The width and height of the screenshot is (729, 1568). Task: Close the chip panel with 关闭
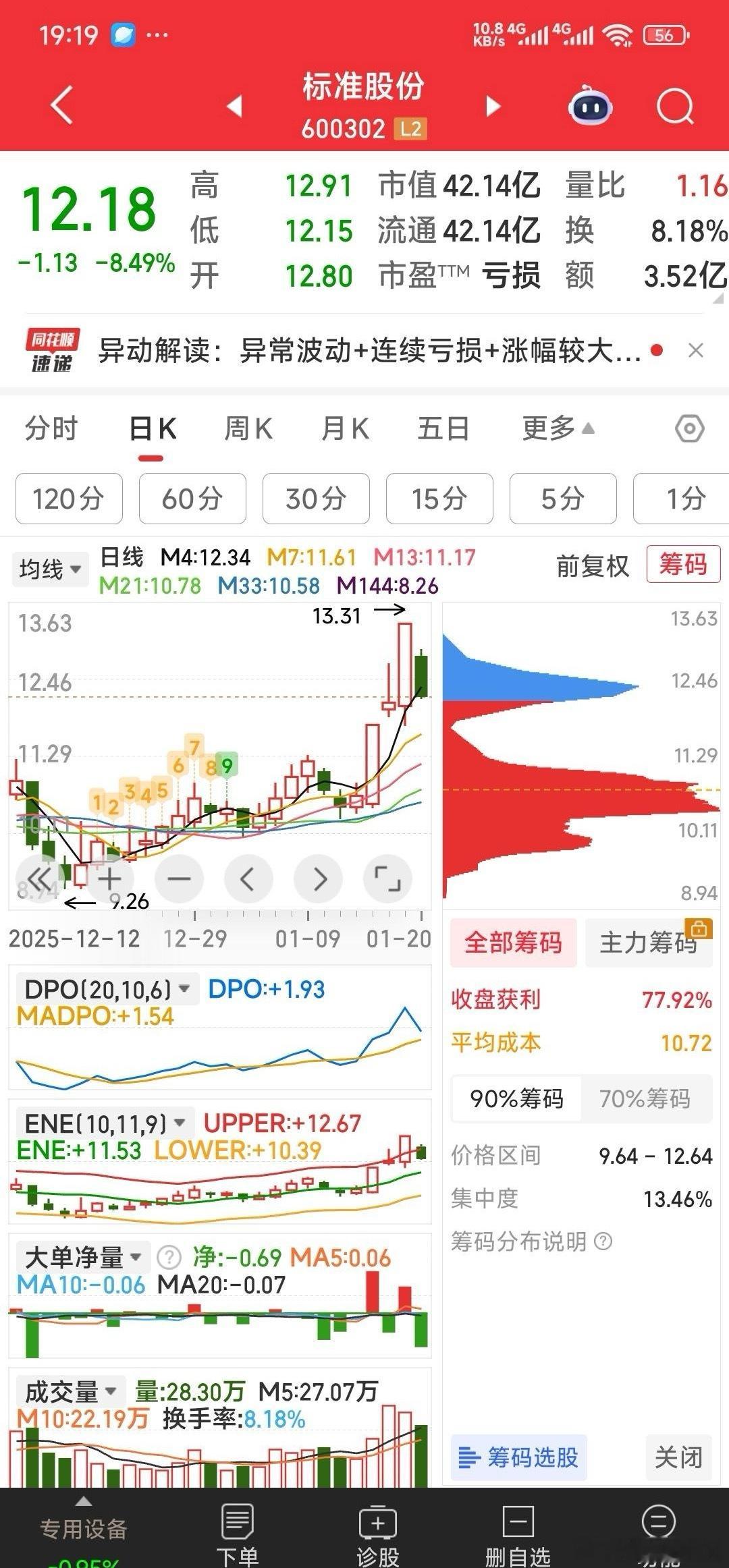coord(678,1457)
